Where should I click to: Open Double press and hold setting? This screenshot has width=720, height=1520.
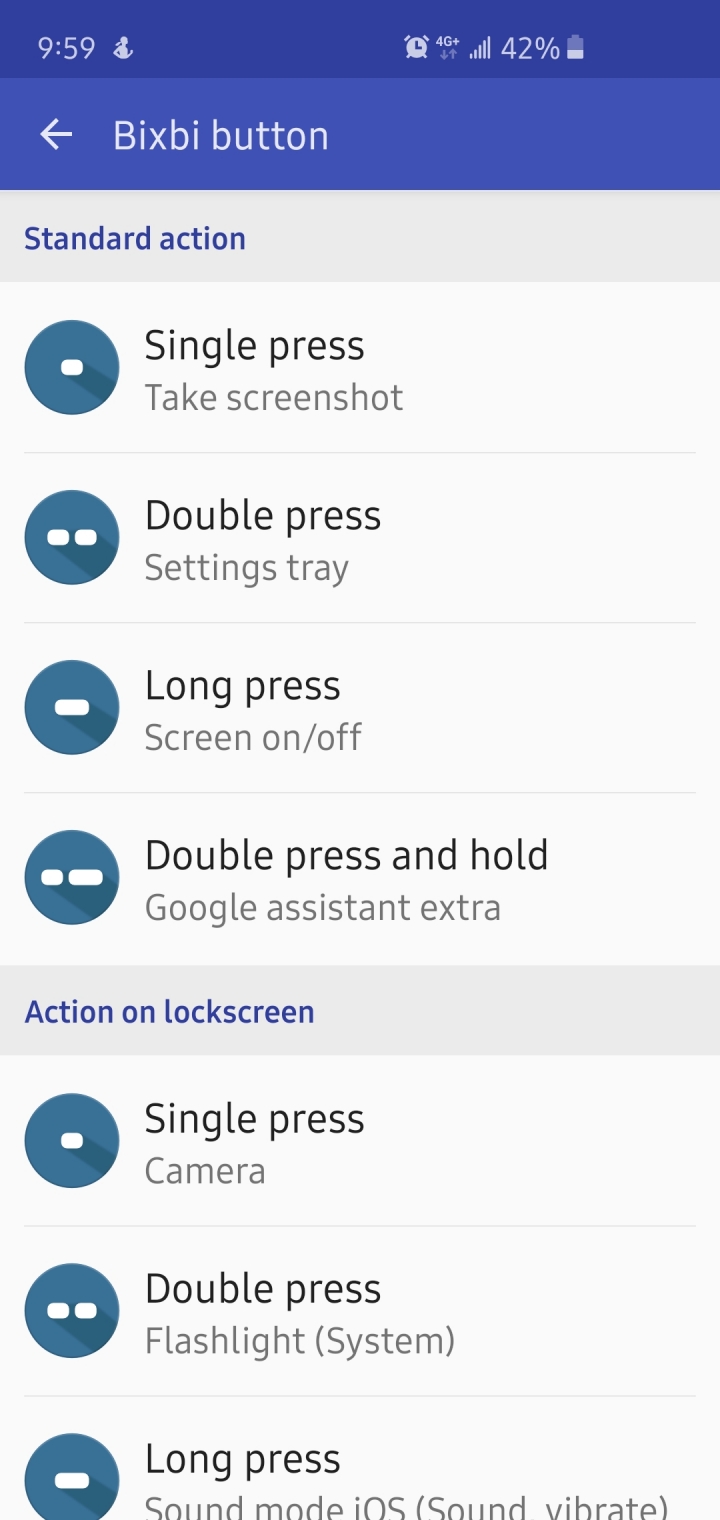[360, 879]
